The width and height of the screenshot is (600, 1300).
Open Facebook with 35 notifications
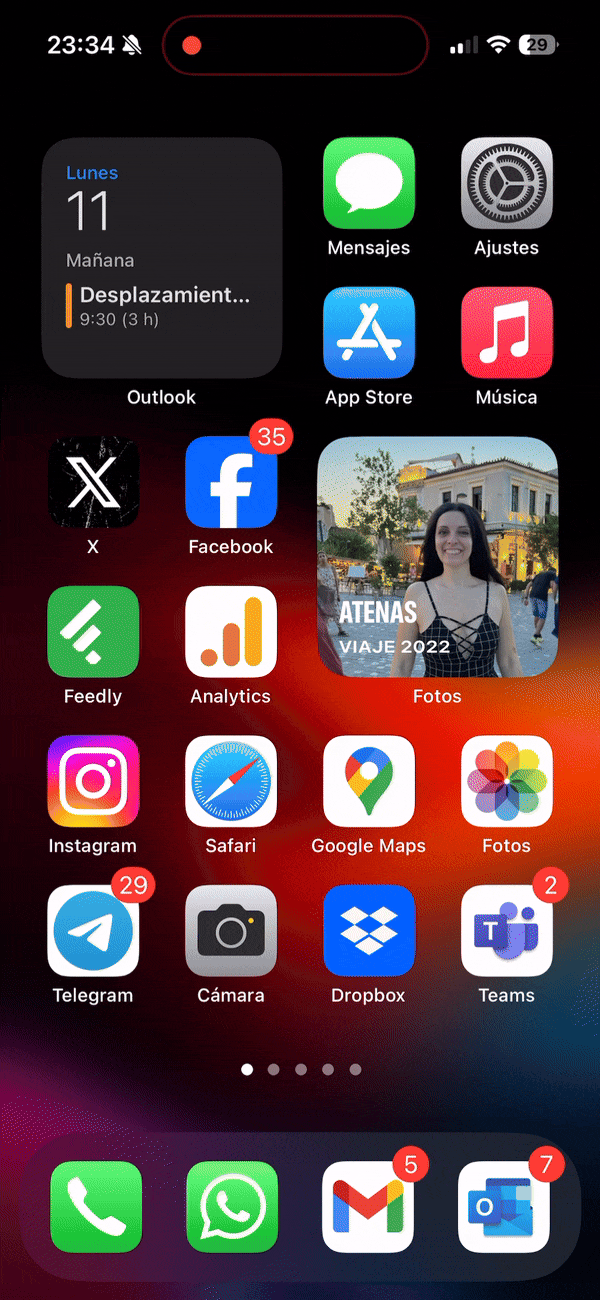[231, 483]
